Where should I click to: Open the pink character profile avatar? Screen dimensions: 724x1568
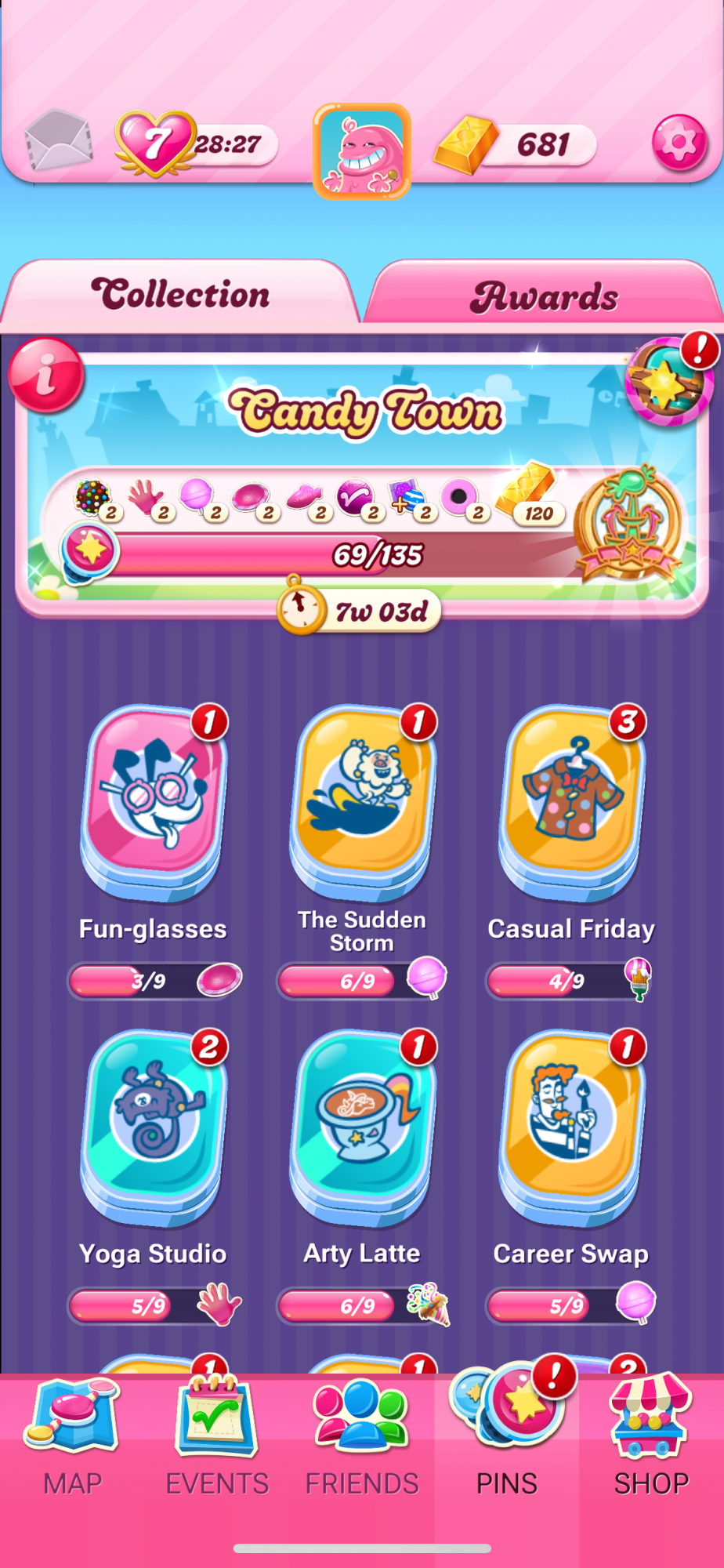pyautogui.click(x=362, y=151)
